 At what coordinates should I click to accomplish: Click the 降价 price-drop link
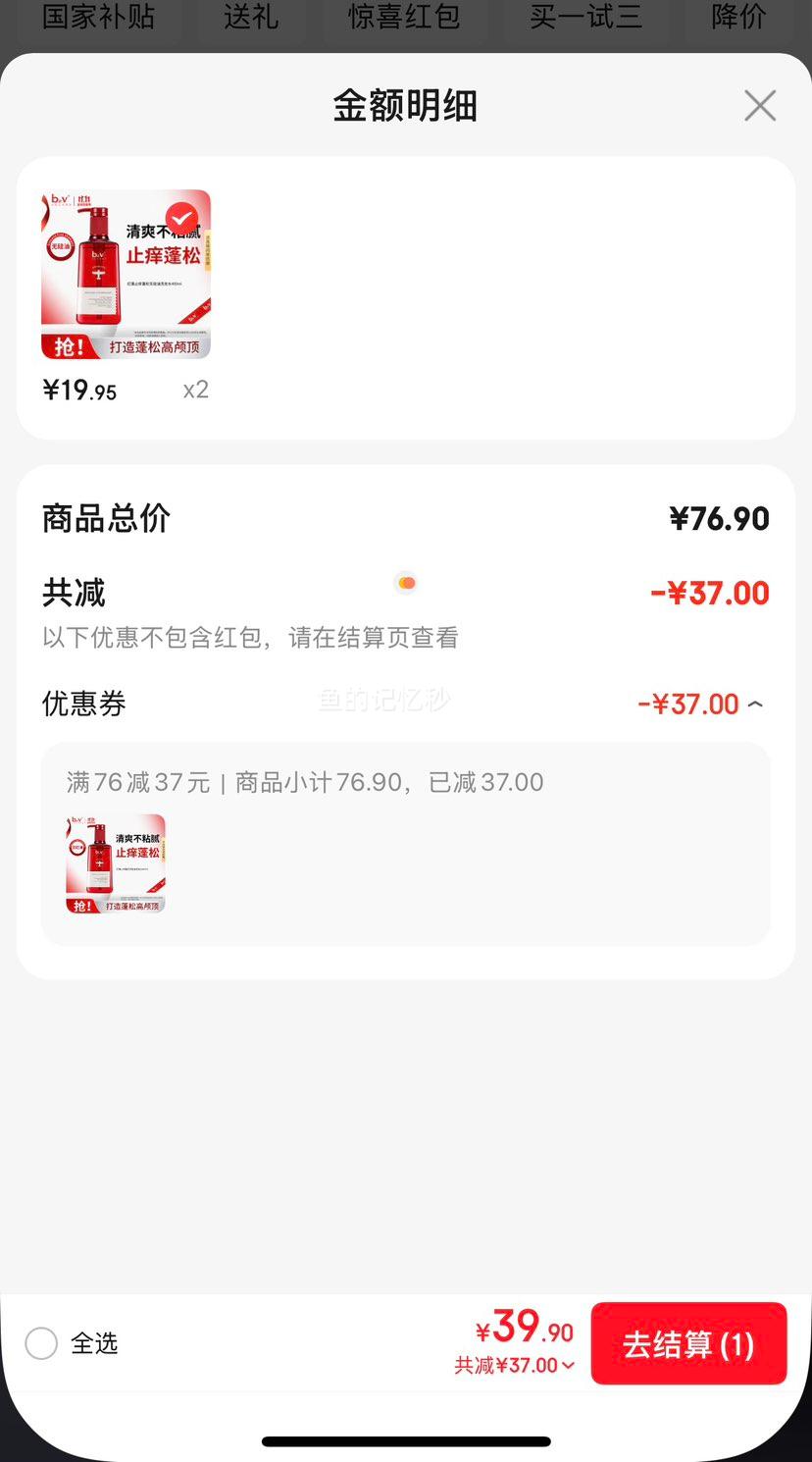coord(738,17)
